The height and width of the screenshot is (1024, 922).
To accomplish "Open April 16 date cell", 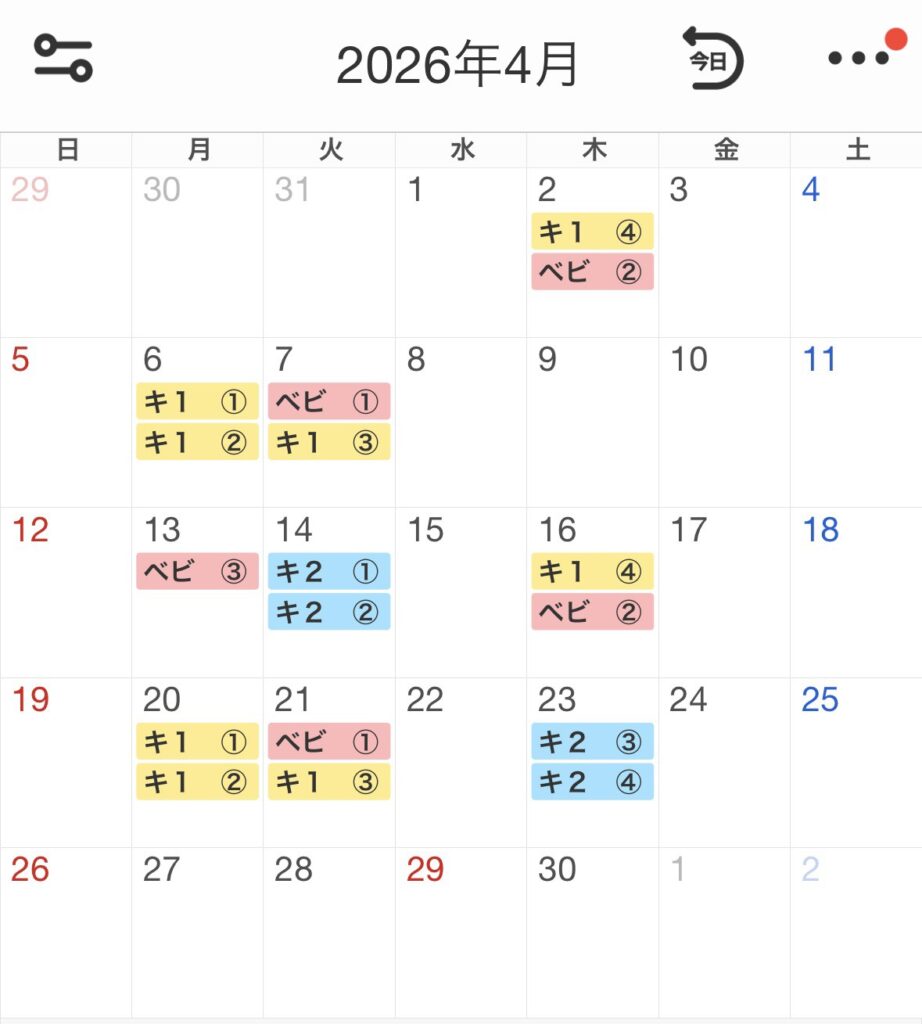I will 592,592.
